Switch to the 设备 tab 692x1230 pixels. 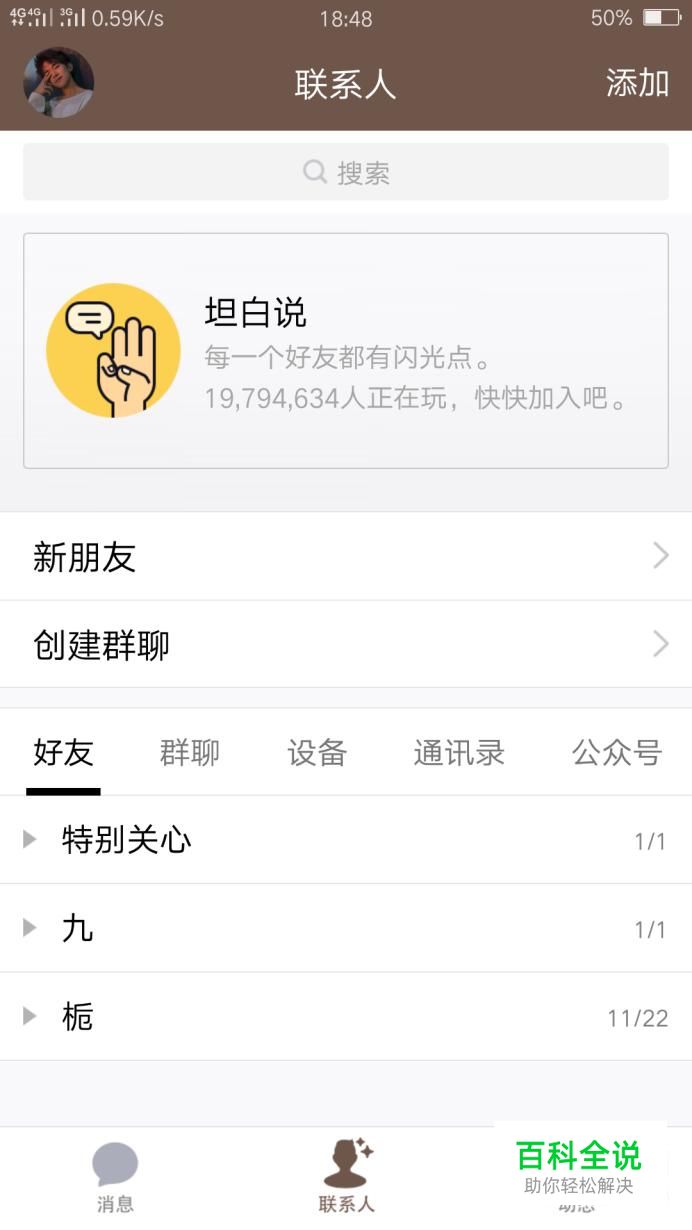[317, 753]
